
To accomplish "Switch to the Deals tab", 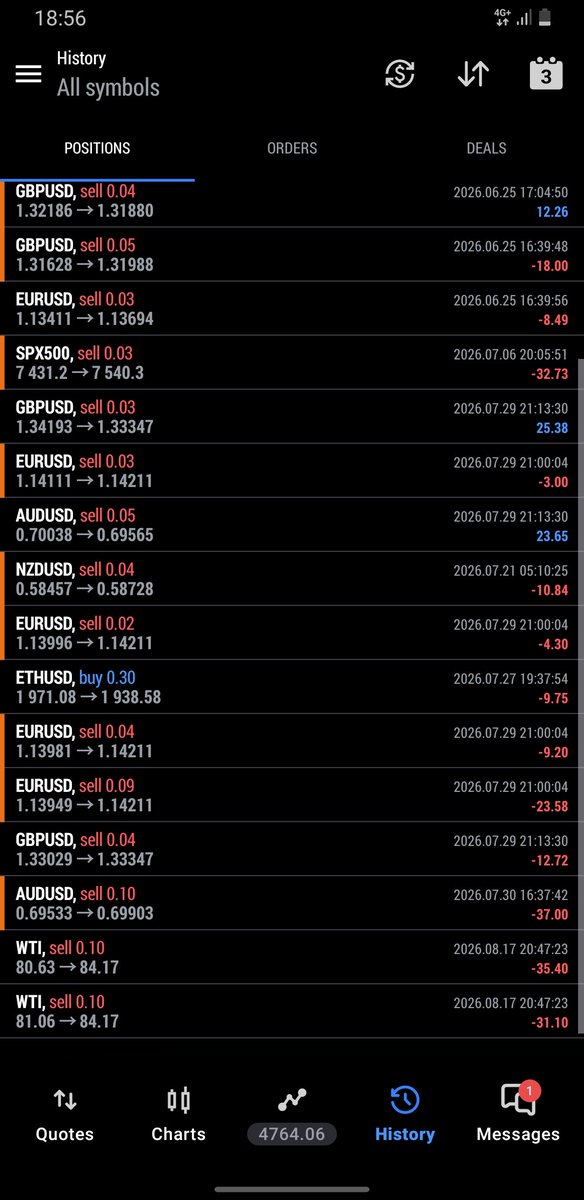I will click(486, 148).
